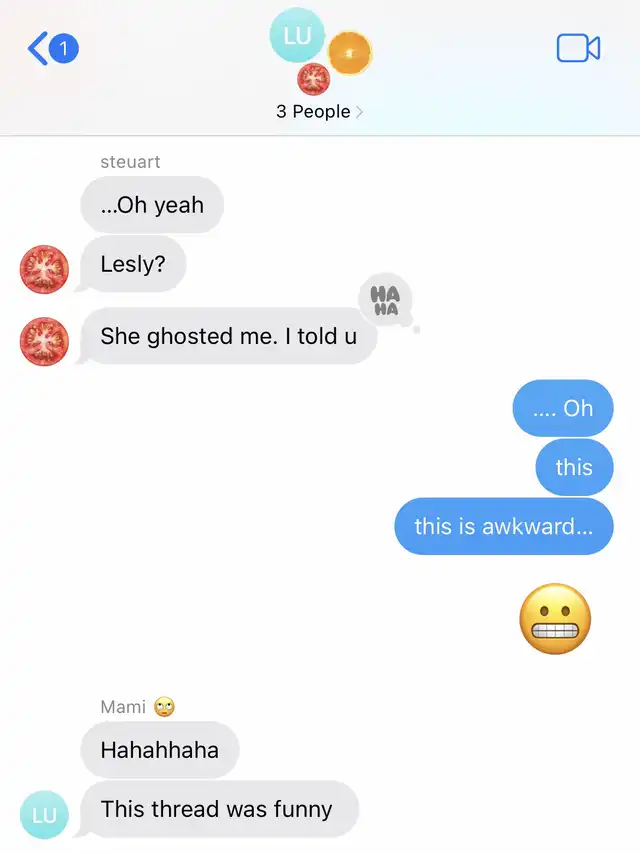640x853 pixels.
Task: Open the 3 People group details
Action: click(319, 112)
